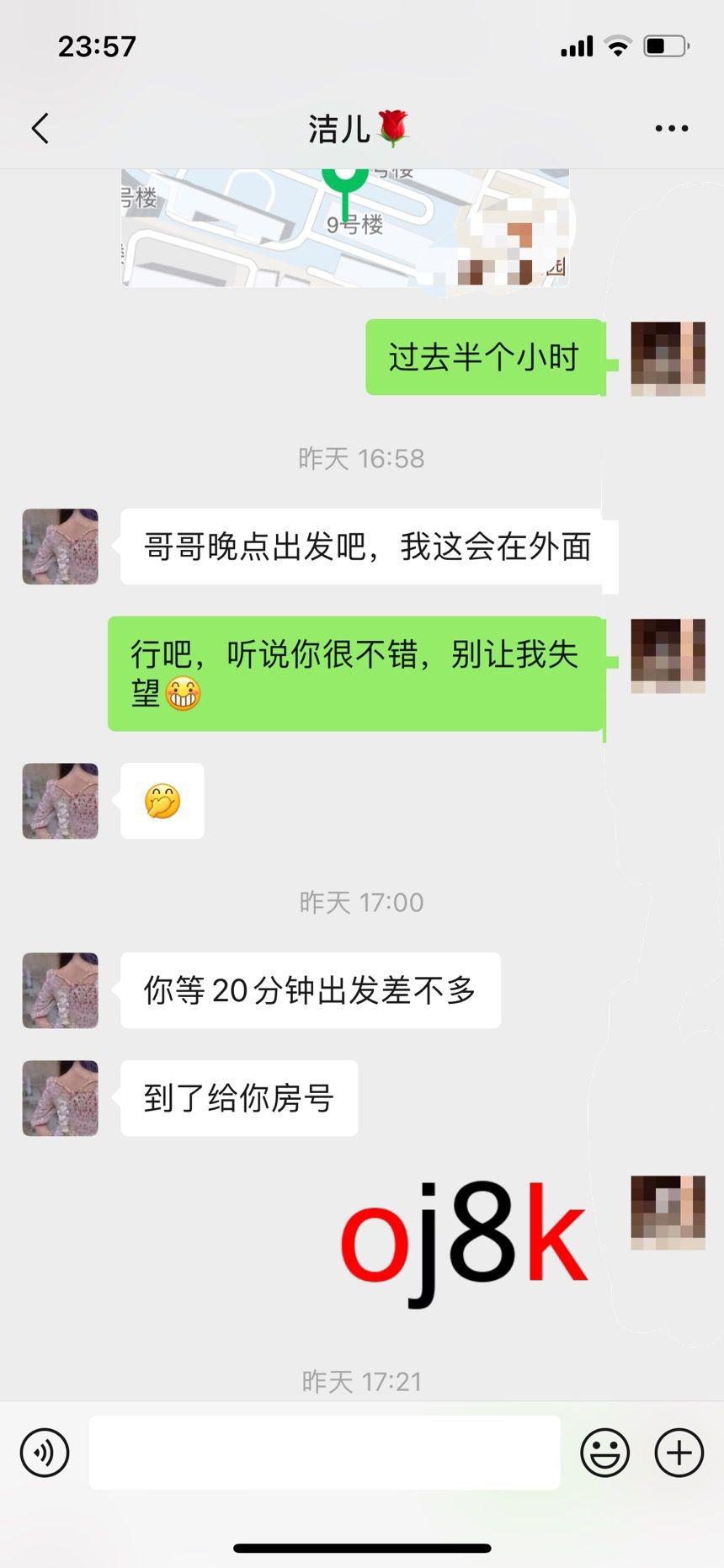Open the shared location map message

(x=345, y=227)
